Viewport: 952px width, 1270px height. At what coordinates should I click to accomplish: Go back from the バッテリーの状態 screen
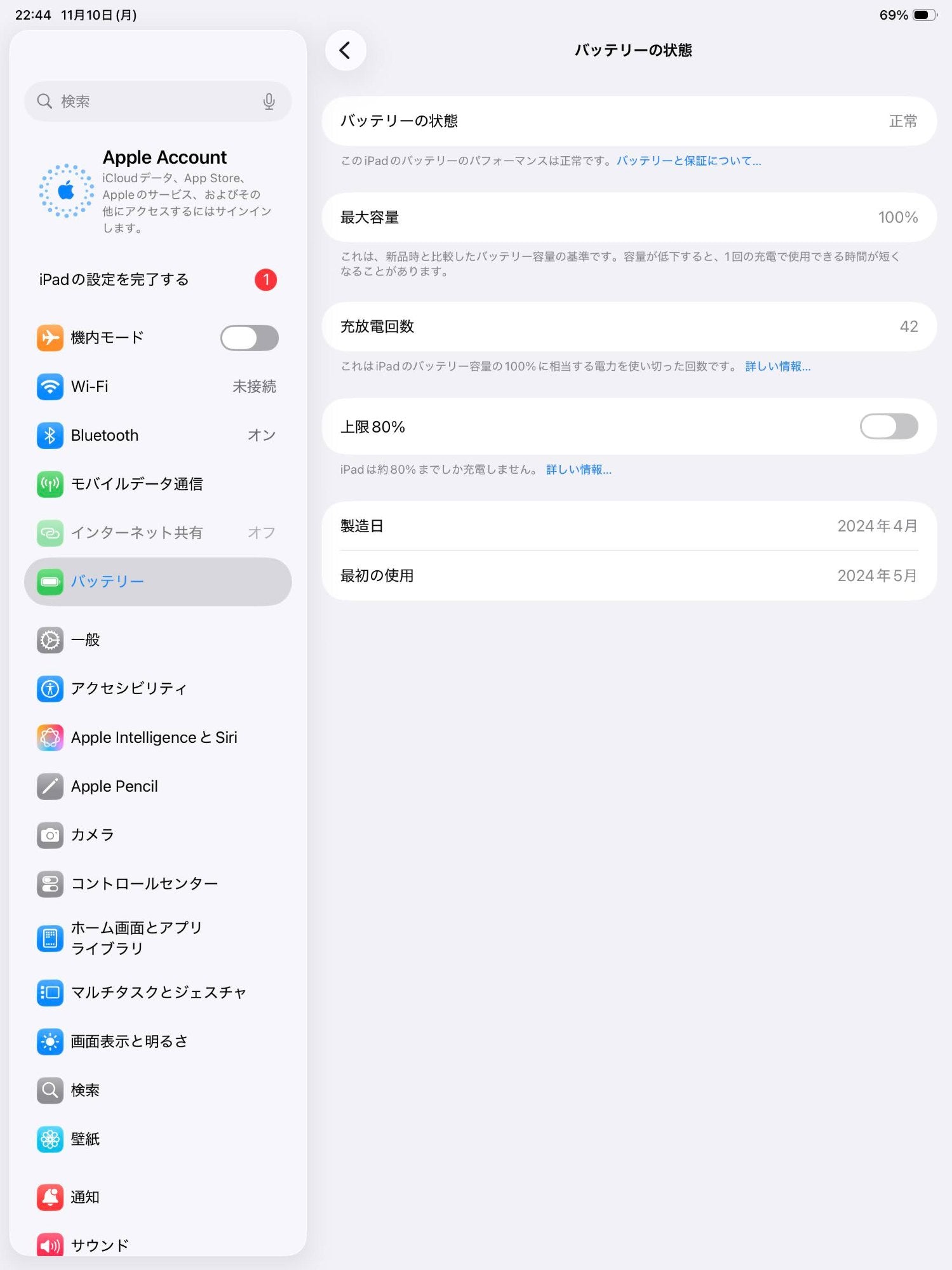tap(345, 50)
